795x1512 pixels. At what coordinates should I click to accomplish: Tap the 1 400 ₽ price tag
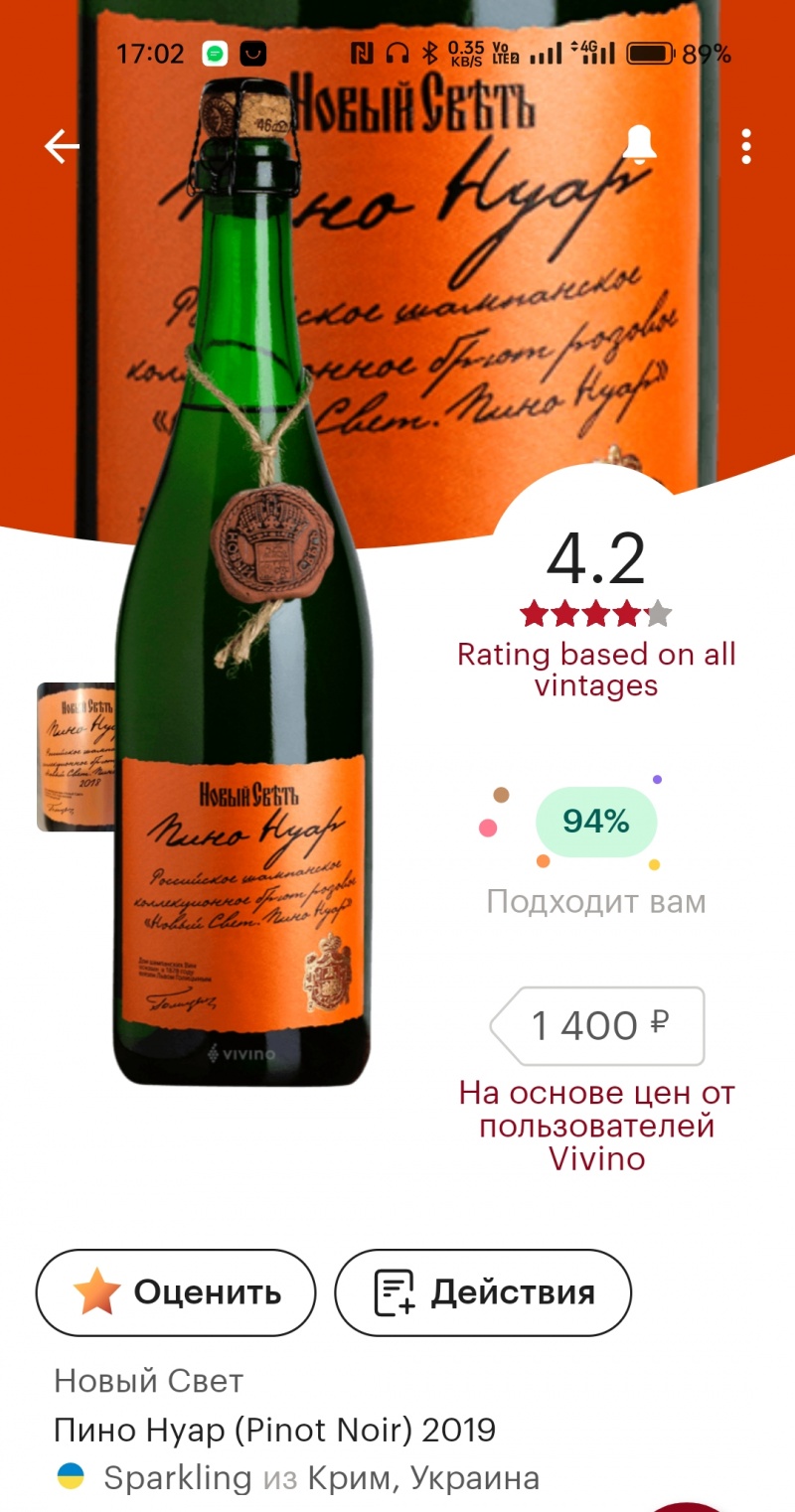click(597, 1025)
